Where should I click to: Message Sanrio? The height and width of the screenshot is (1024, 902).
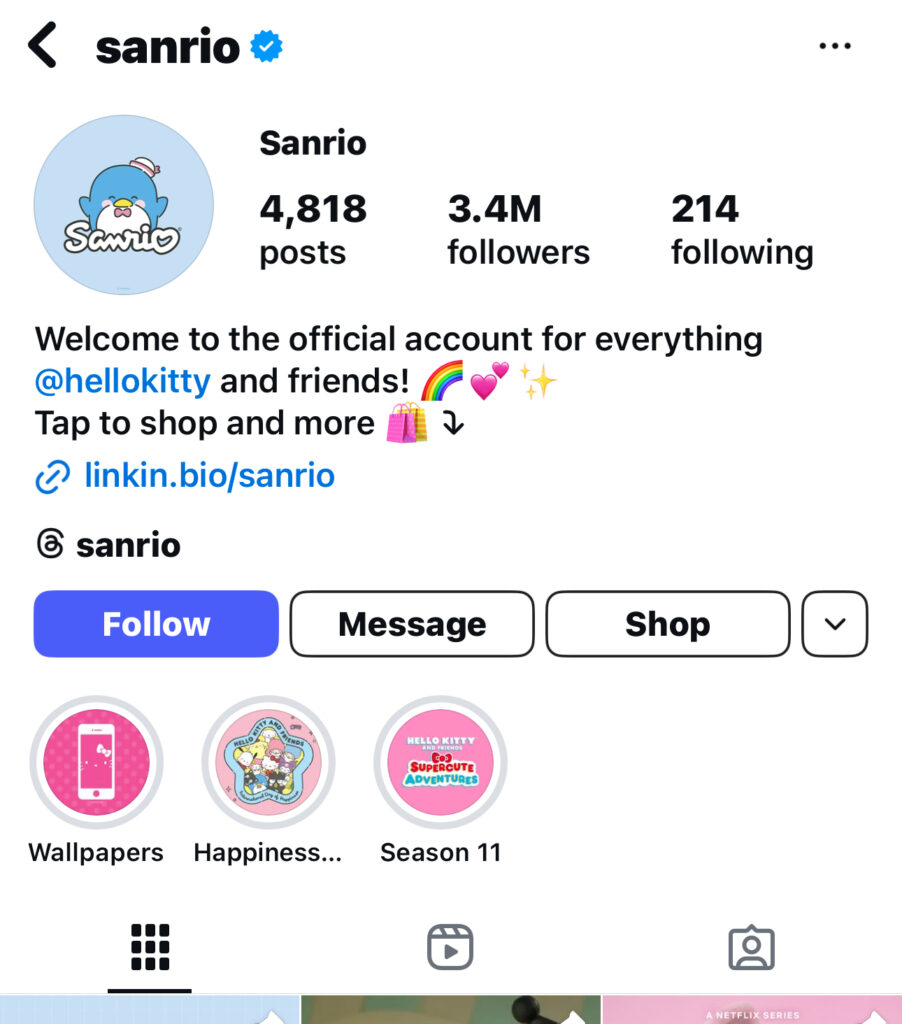point(412,624)
